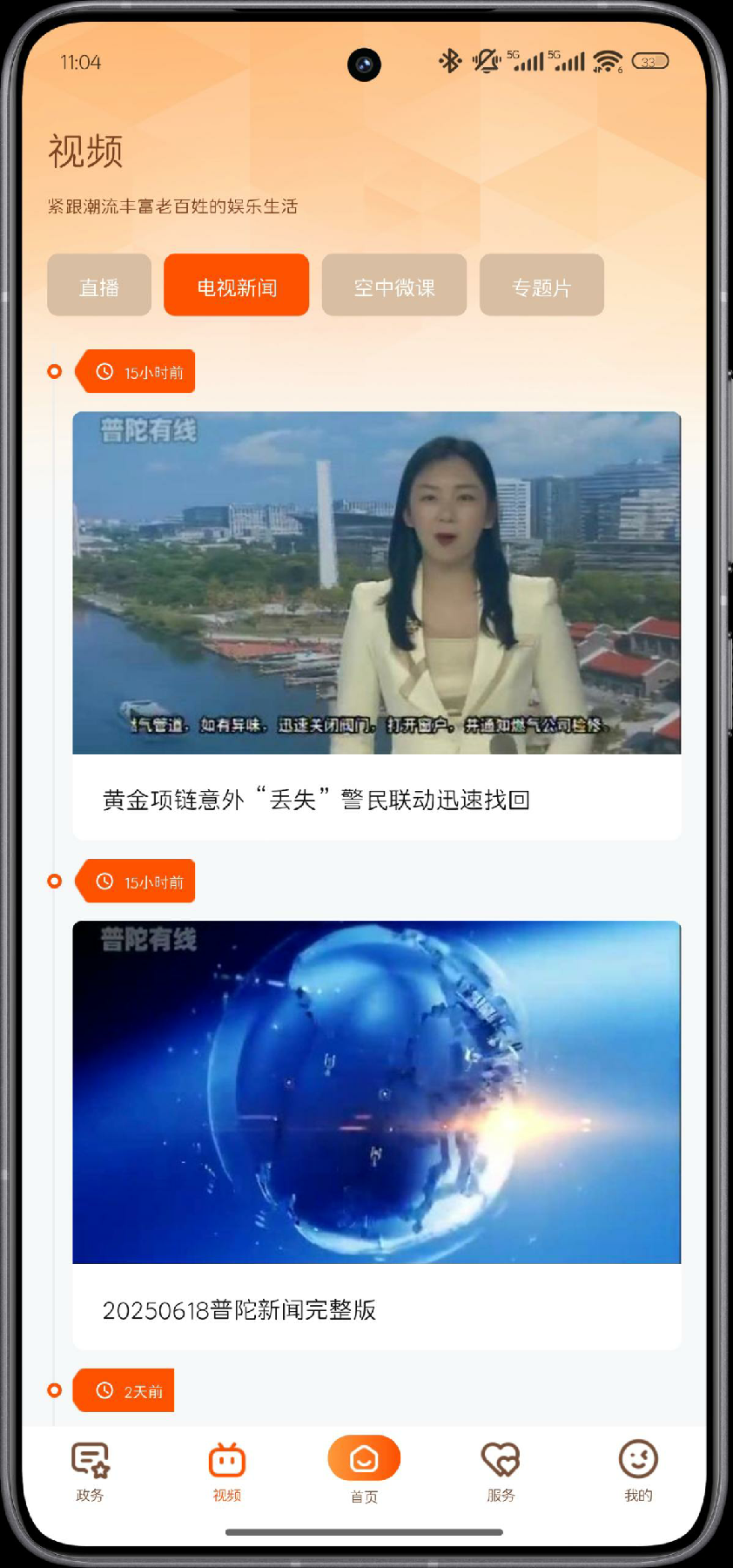Screen dimensions: 733x1568
Task: Open the 服务 services page
Action: click(x=501, y=1470)
